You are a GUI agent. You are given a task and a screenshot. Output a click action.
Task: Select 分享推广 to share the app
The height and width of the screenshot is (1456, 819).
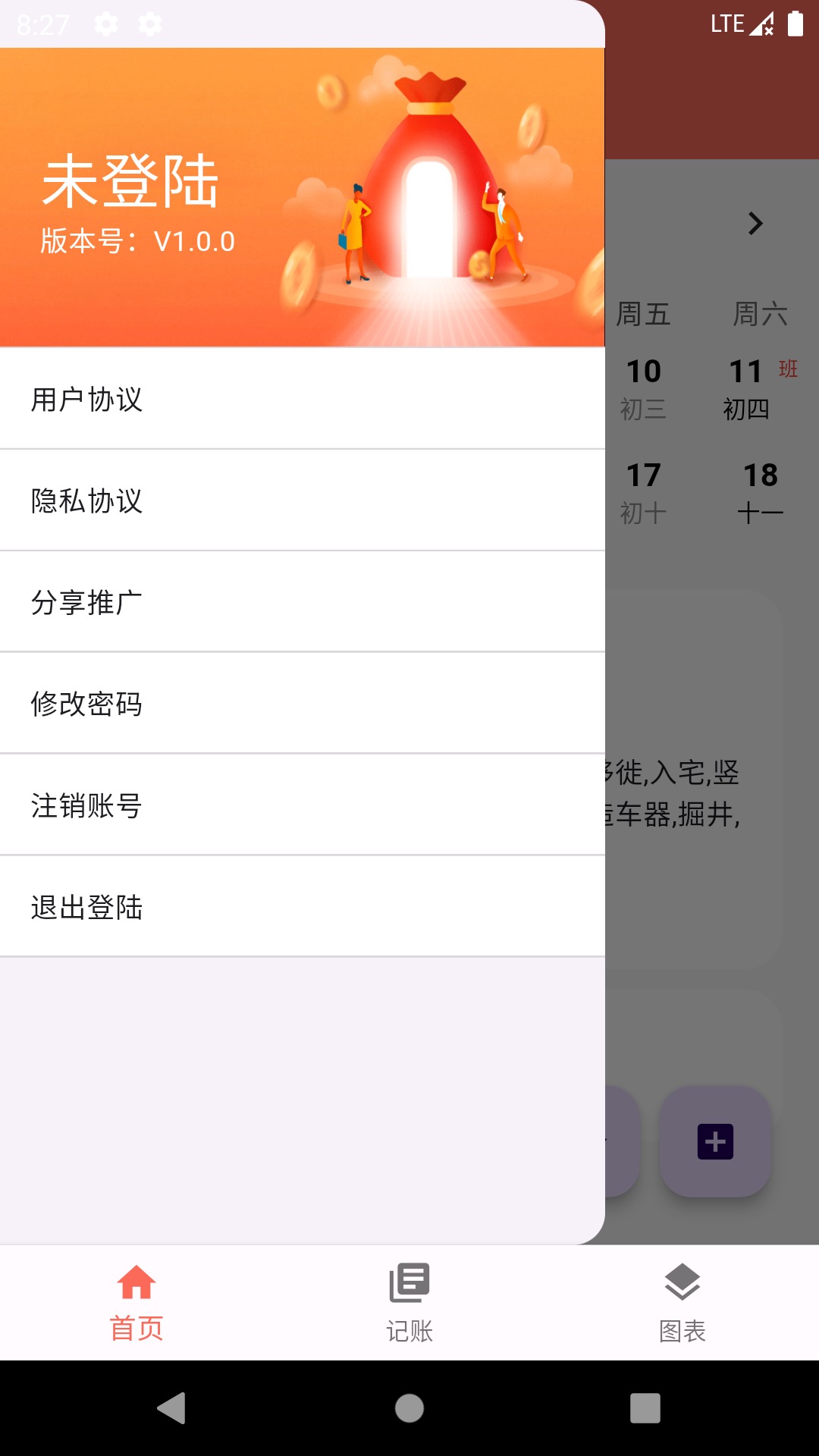pyautogui.click(x=303, y=602)
